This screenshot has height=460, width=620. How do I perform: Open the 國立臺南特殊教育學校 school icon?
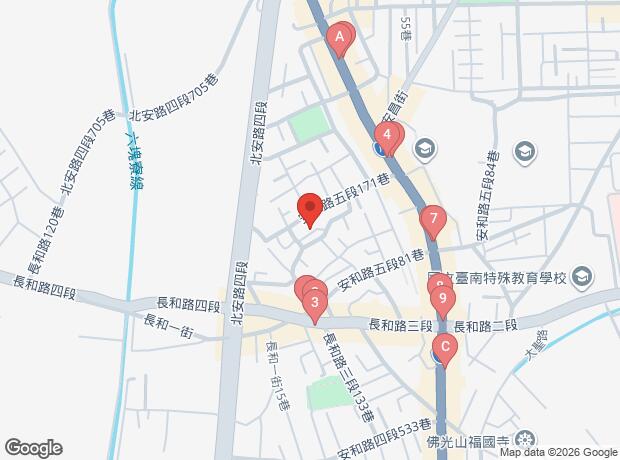point(582,277)
